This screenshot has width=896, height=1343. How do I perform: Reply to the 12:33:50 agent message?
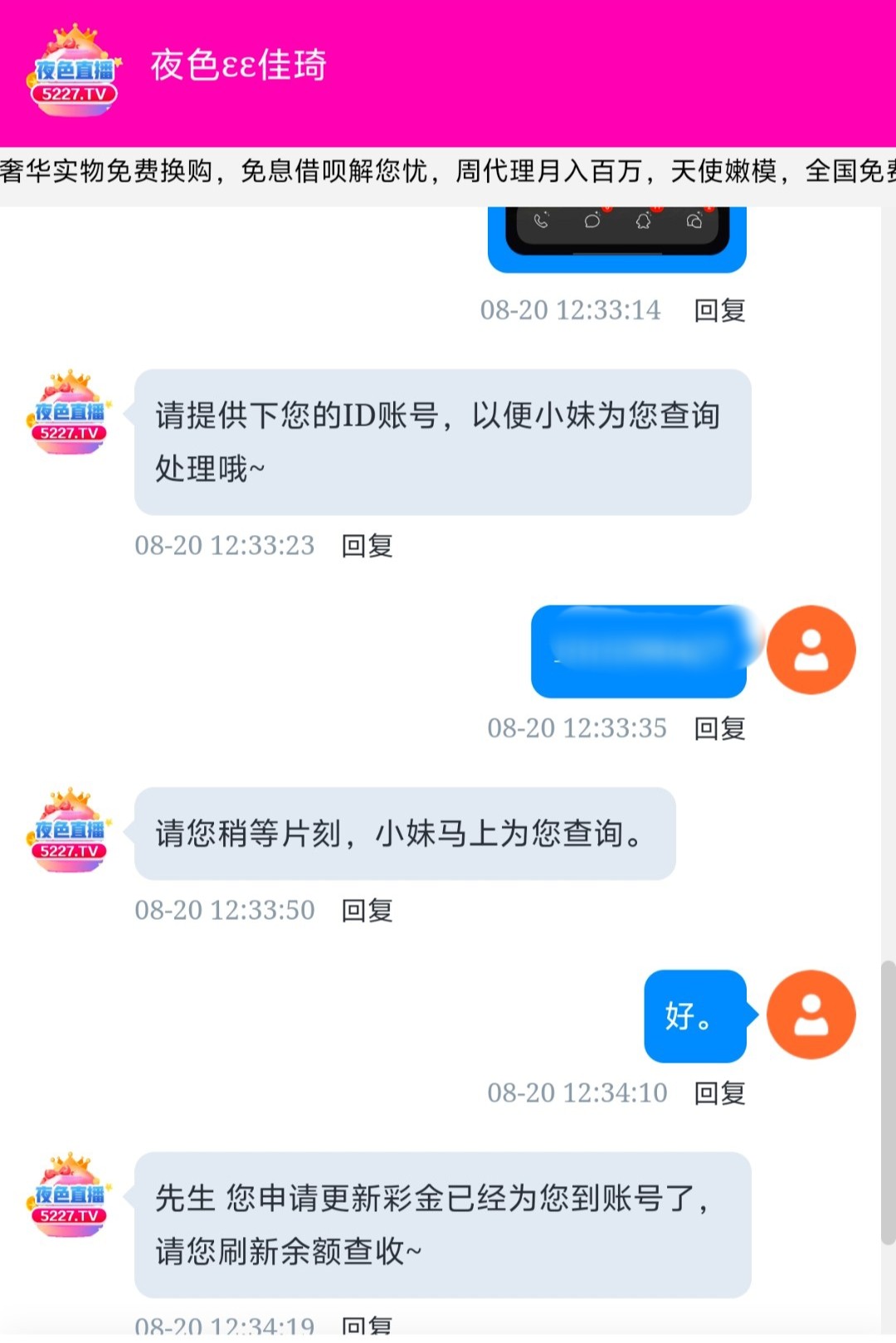(367, 911)
